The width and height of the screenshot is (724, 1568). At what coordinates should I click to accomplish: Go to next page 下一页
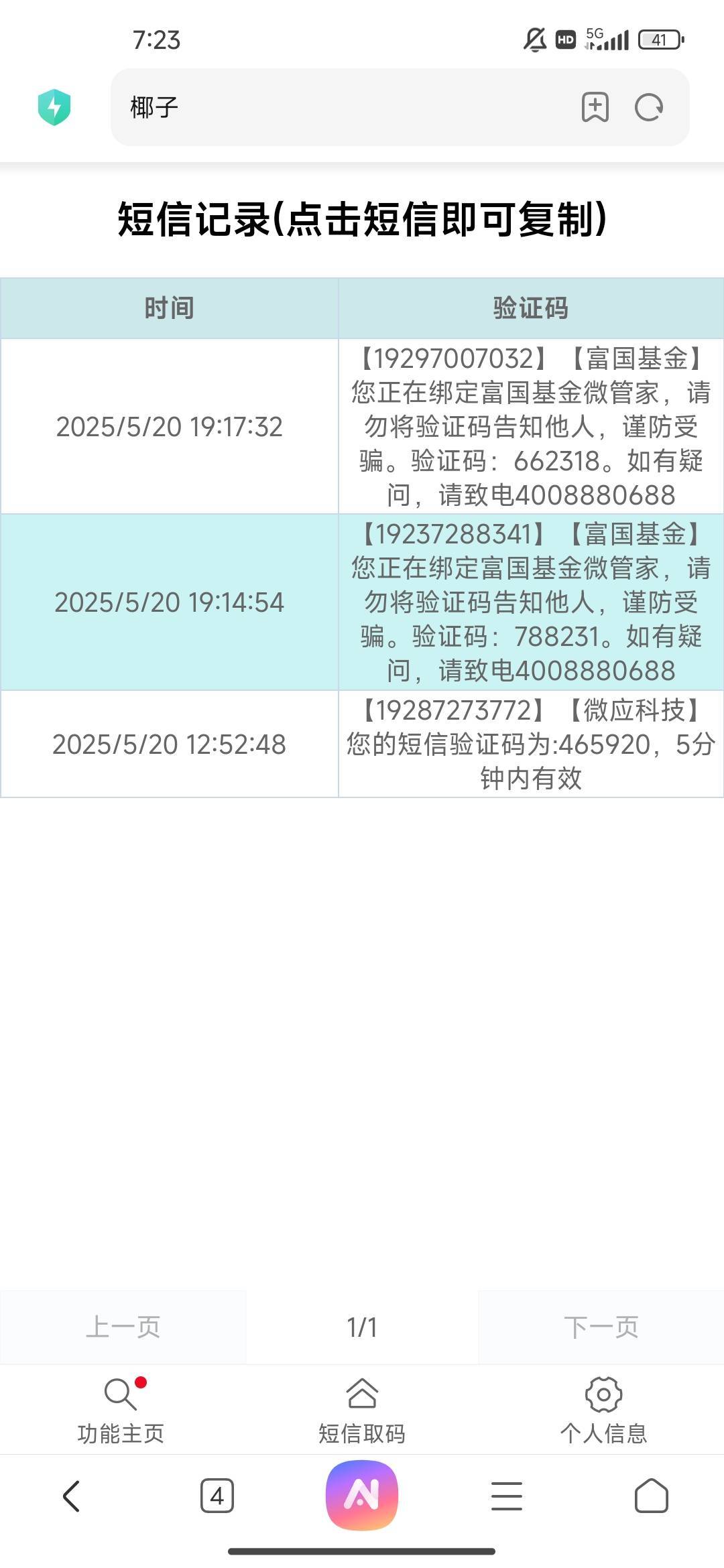tap(601, 1327)
